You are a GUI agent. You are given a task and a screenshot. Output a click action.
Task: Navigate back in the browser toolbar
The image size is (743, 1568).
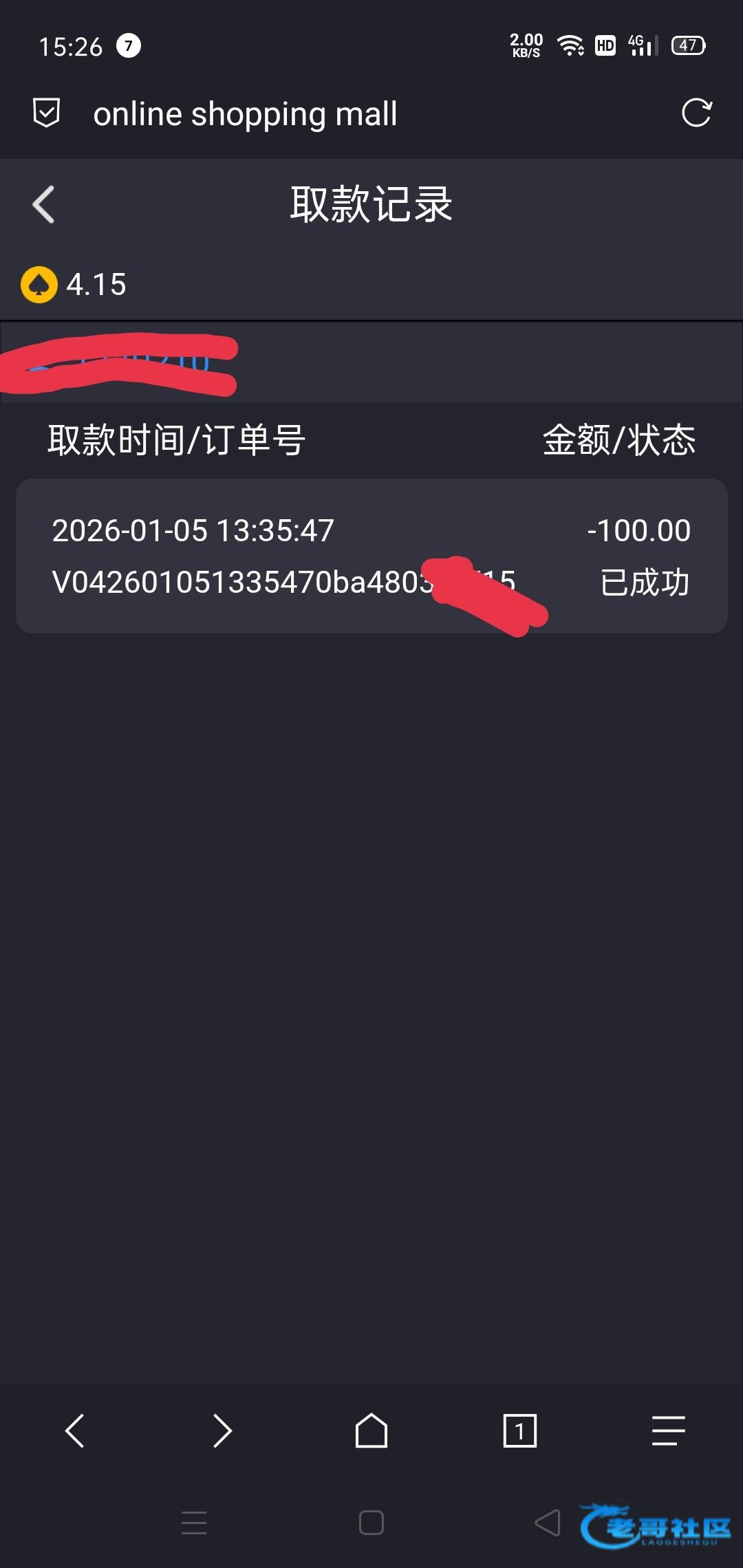pos(74,1431)
